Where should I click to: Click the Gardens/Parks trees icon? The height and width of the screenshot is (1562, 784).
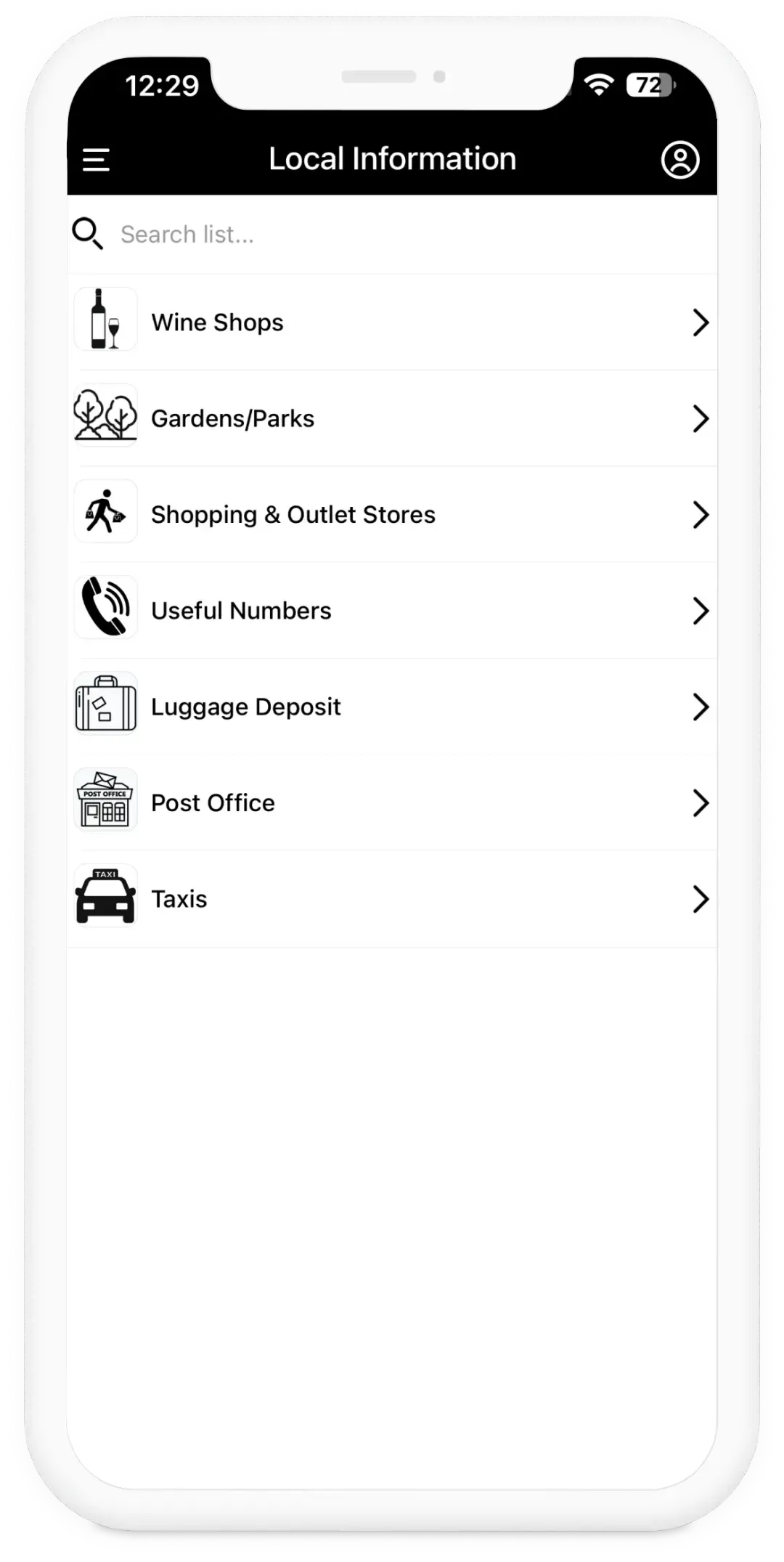pos(105,416)
